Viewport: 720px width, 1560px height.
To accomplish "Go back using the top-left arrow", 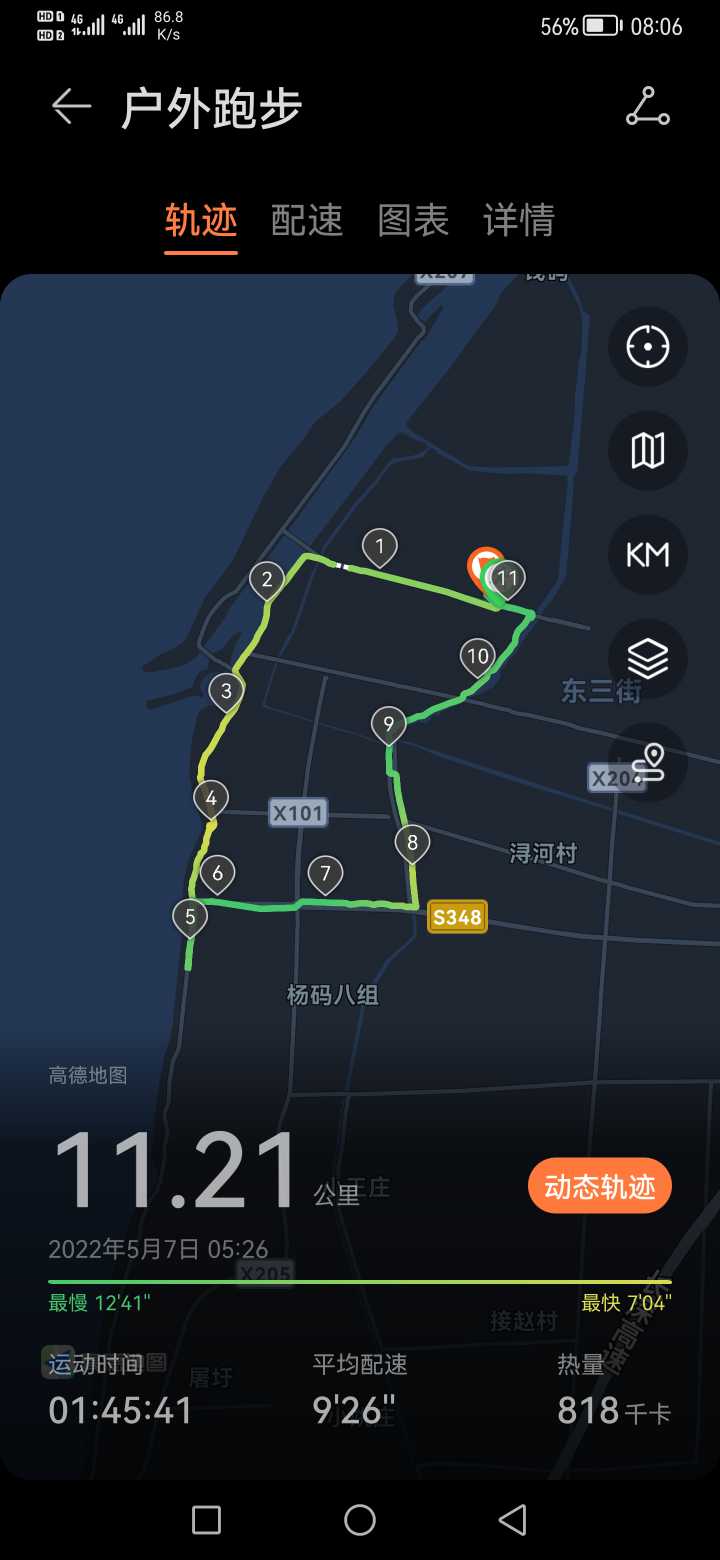I will click(x=71, y=107).
